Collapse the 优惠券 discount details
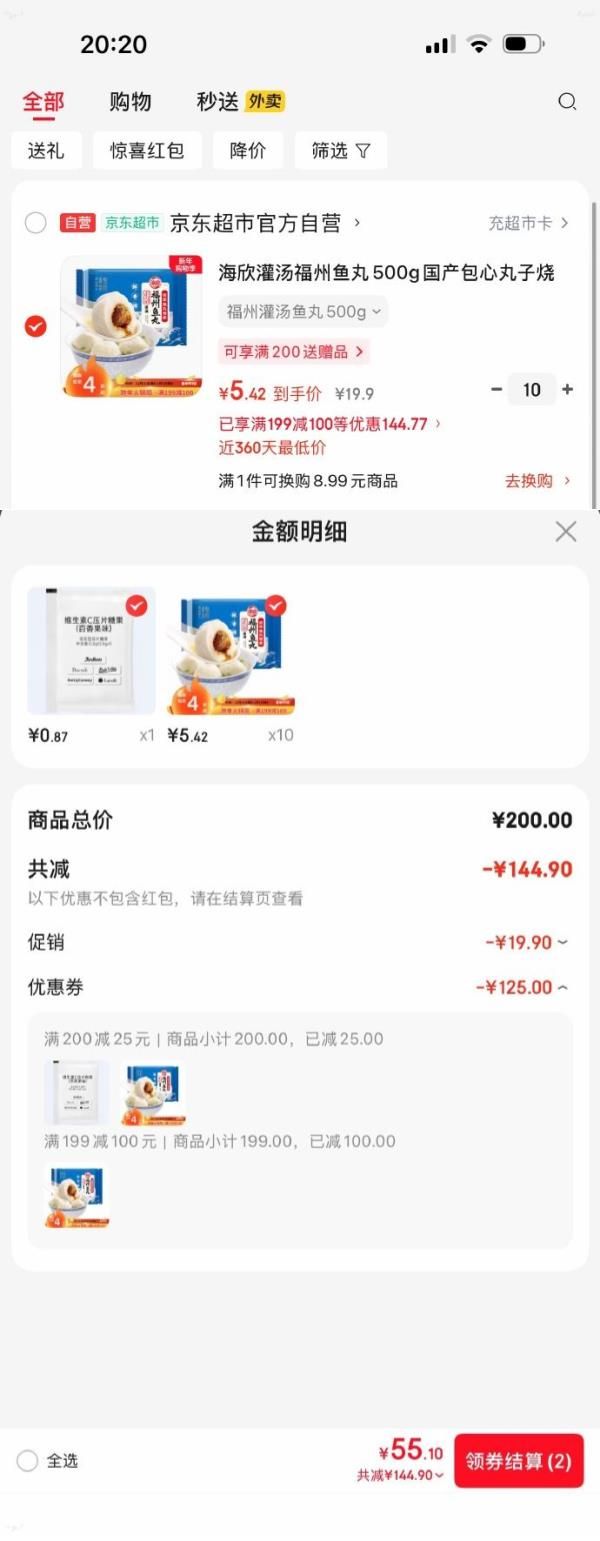This screenshot has width=600, height=1541. (x=522, y=987)
